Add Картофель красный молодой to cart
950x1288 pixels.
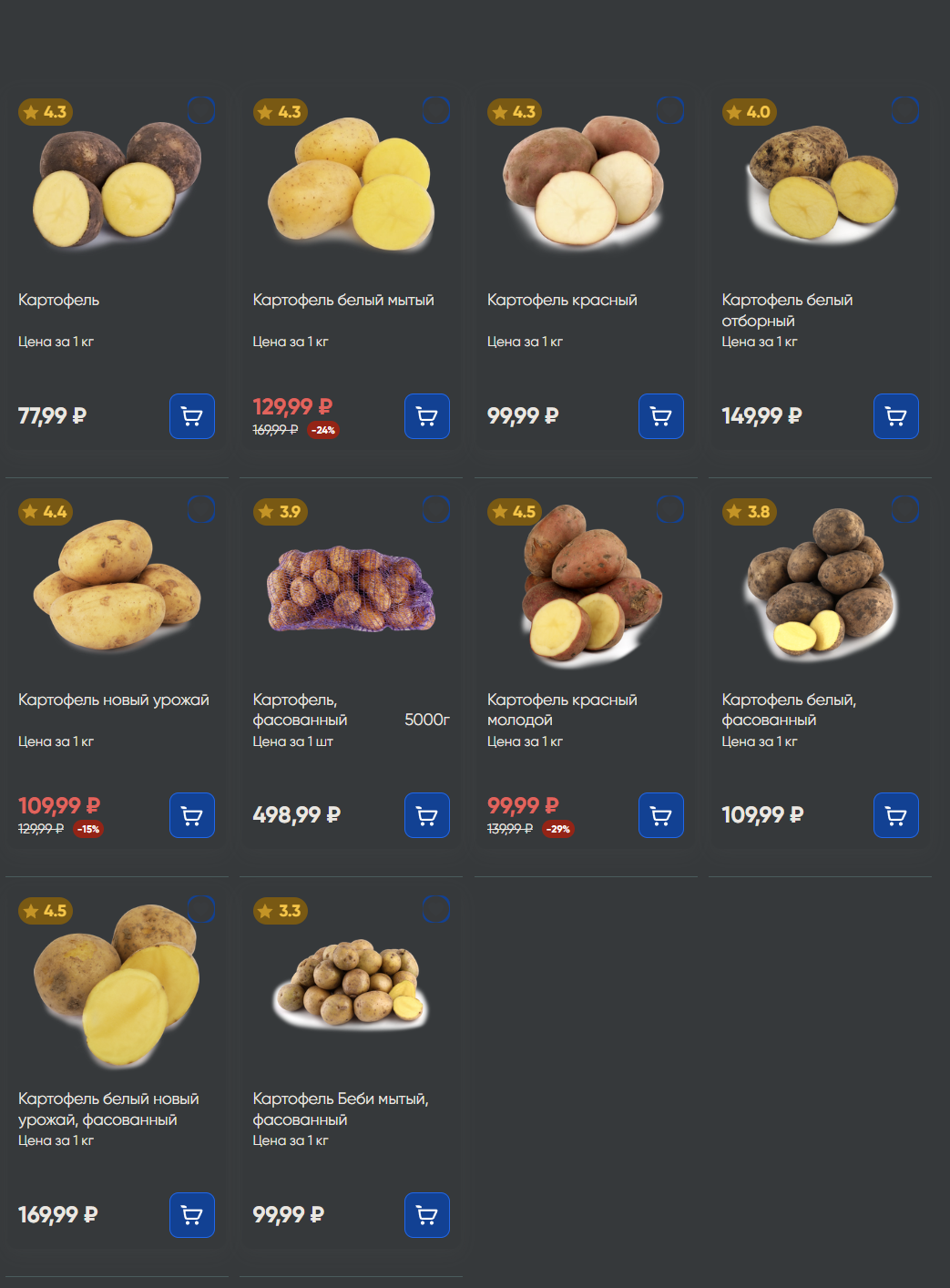[x=660, y=815]
